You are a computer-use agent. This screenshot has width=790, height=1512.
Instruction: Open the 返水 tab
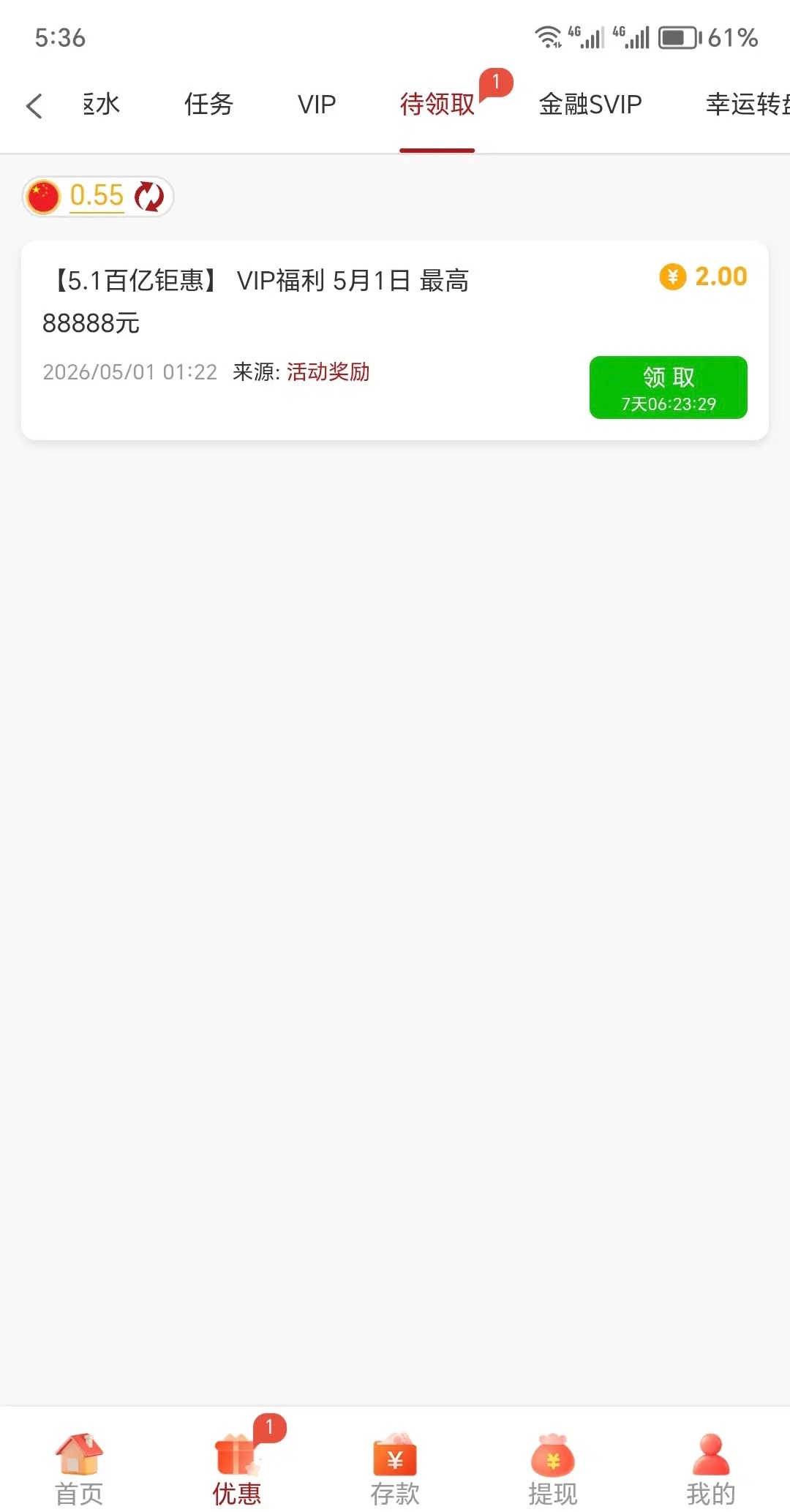coord(101,105)
